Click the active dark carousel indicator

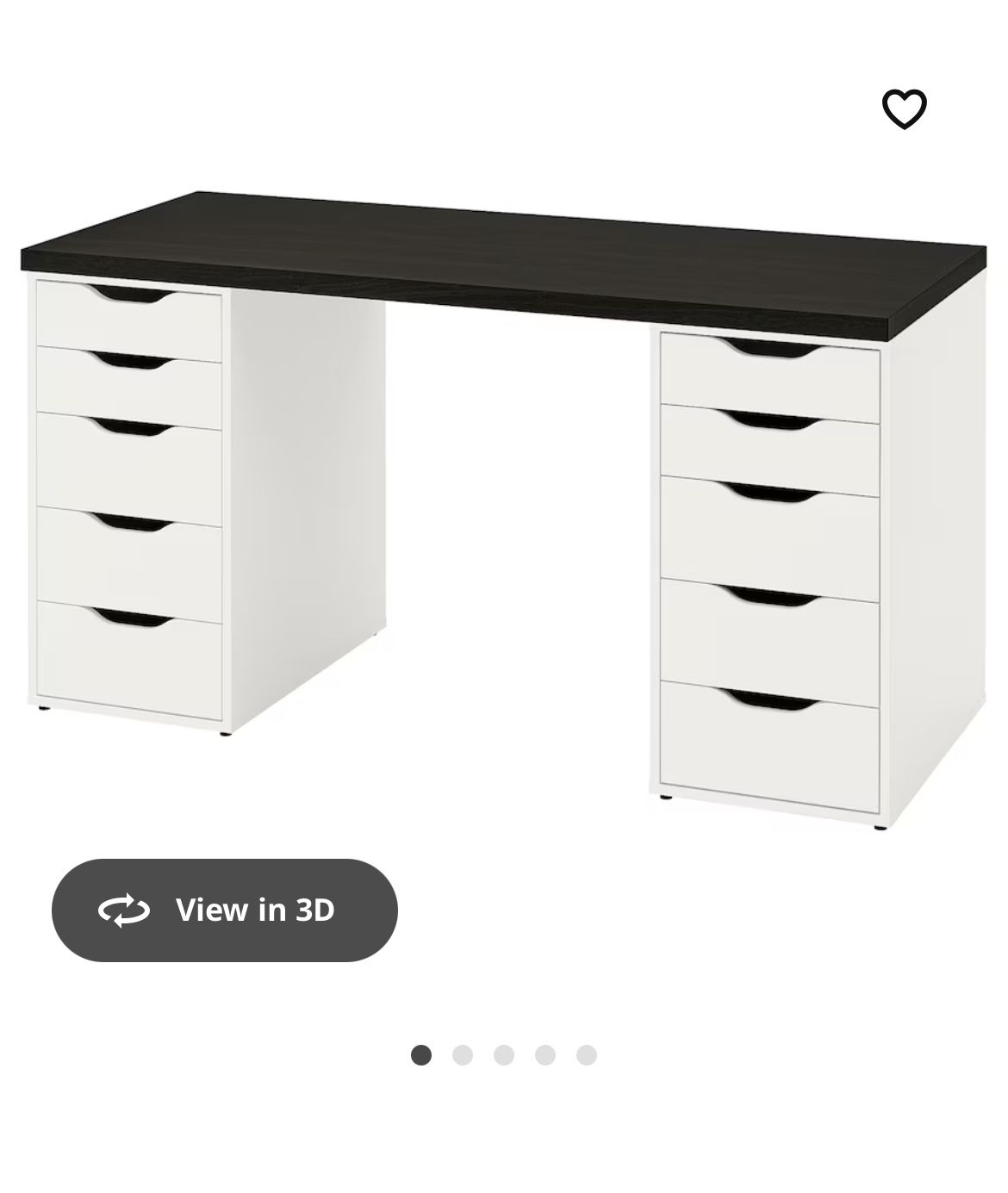(x=421, y=1054)
